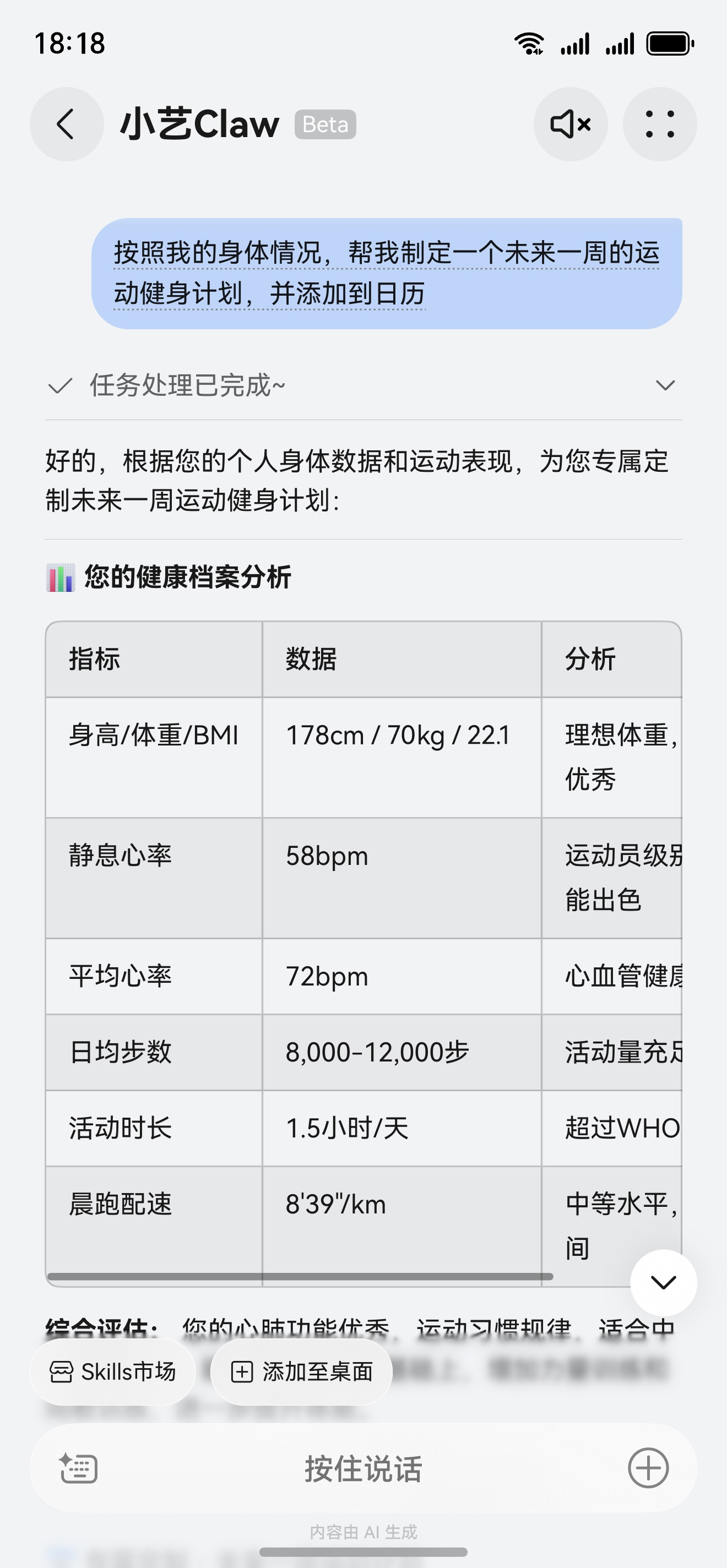Open the four-dot more menu
The image size is (727, 1568).
659,124
